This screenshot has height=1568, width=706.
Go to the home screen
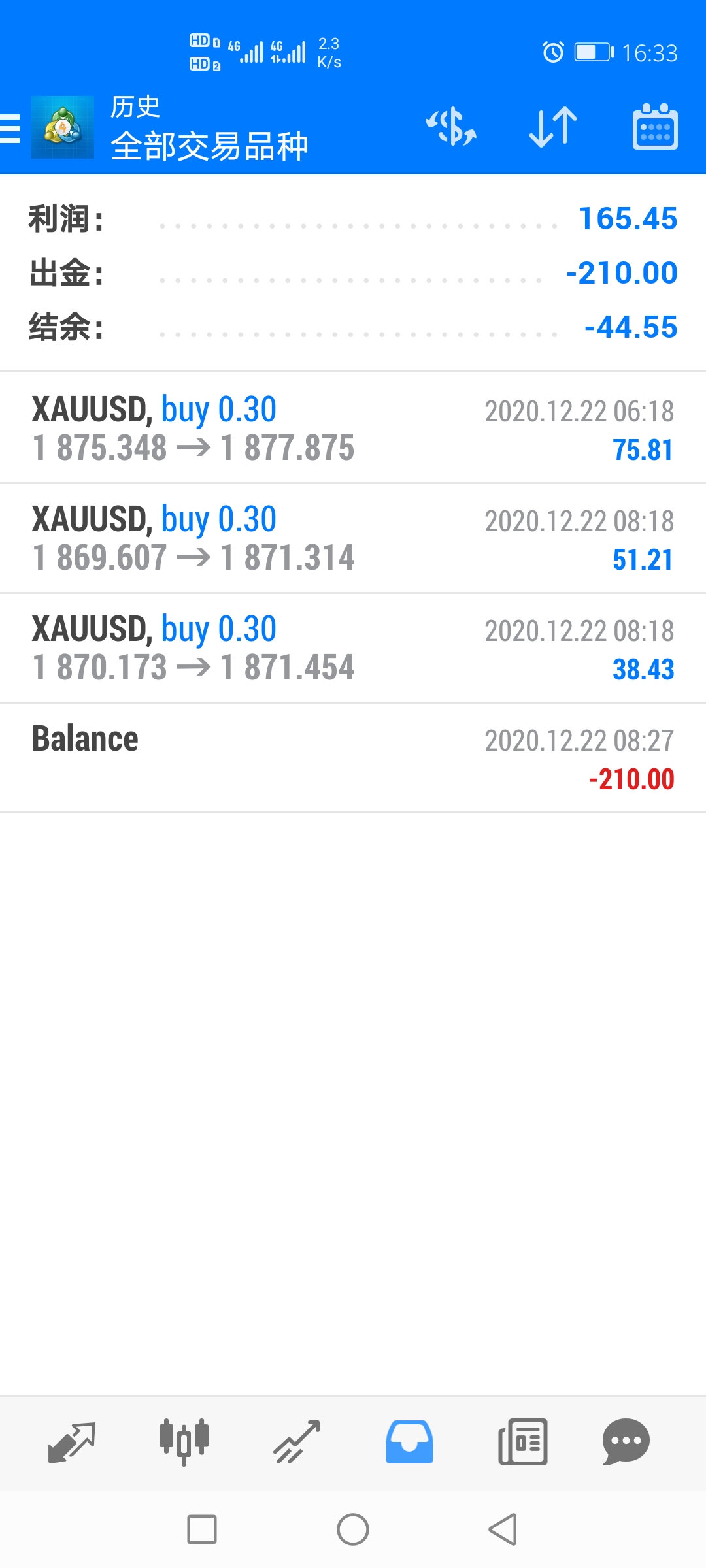[353, 1529]
